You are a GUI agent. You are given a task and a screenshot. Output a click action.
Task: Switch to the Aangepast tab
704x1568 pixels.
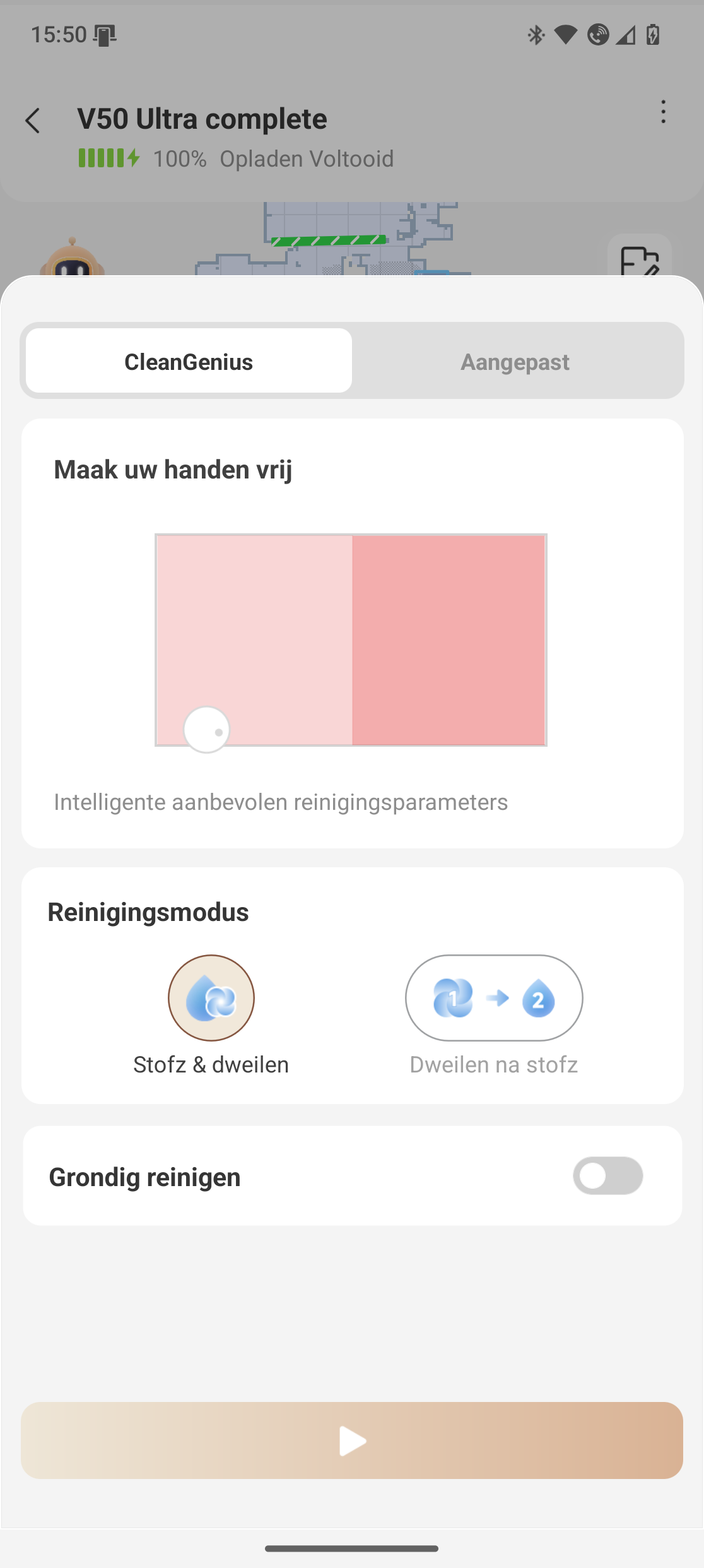click(515, 362)
